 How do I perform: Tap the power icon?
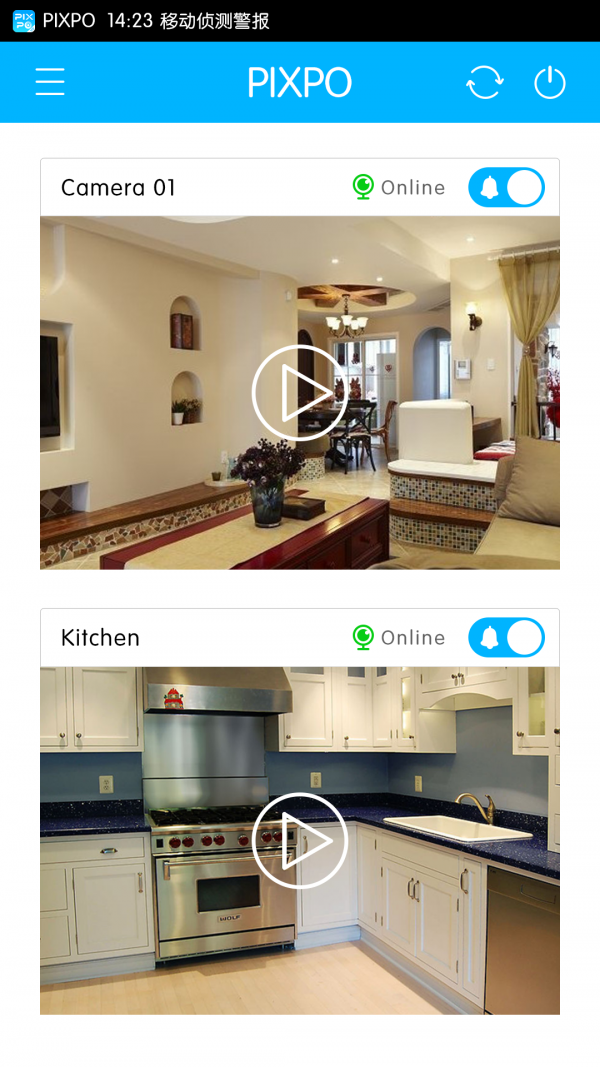pyautogui.click(x=550, y=82)
